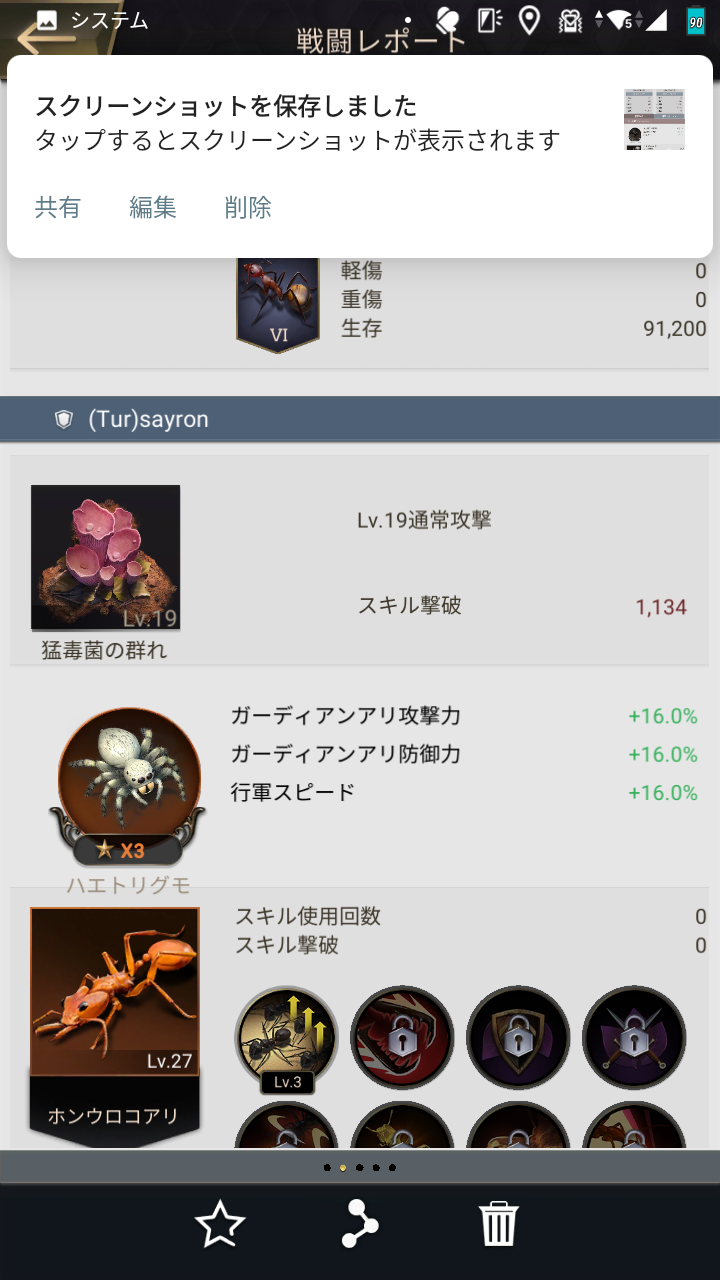720x1280 pixels.
Task: Tap 共有 to share the saved screenshot
Action: [x=58, y=207]
